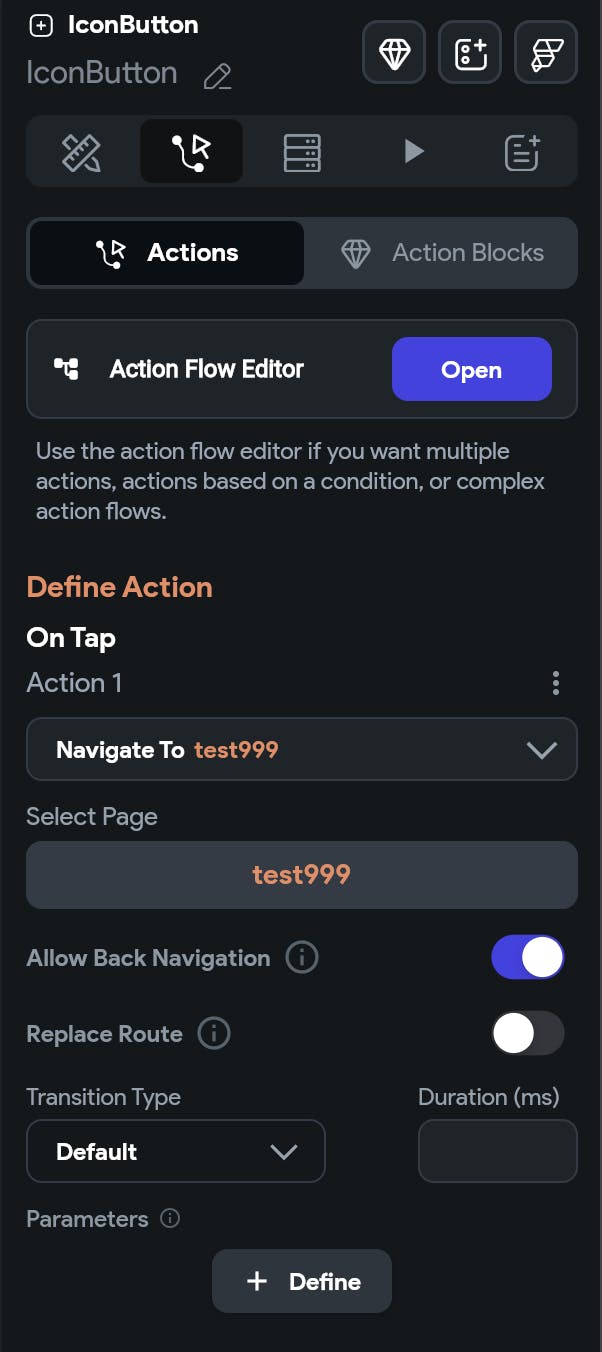This screenshot has width=602, height=1352.
Task: Disable Allow Back Navigation
Action: [x=528, y=958]
